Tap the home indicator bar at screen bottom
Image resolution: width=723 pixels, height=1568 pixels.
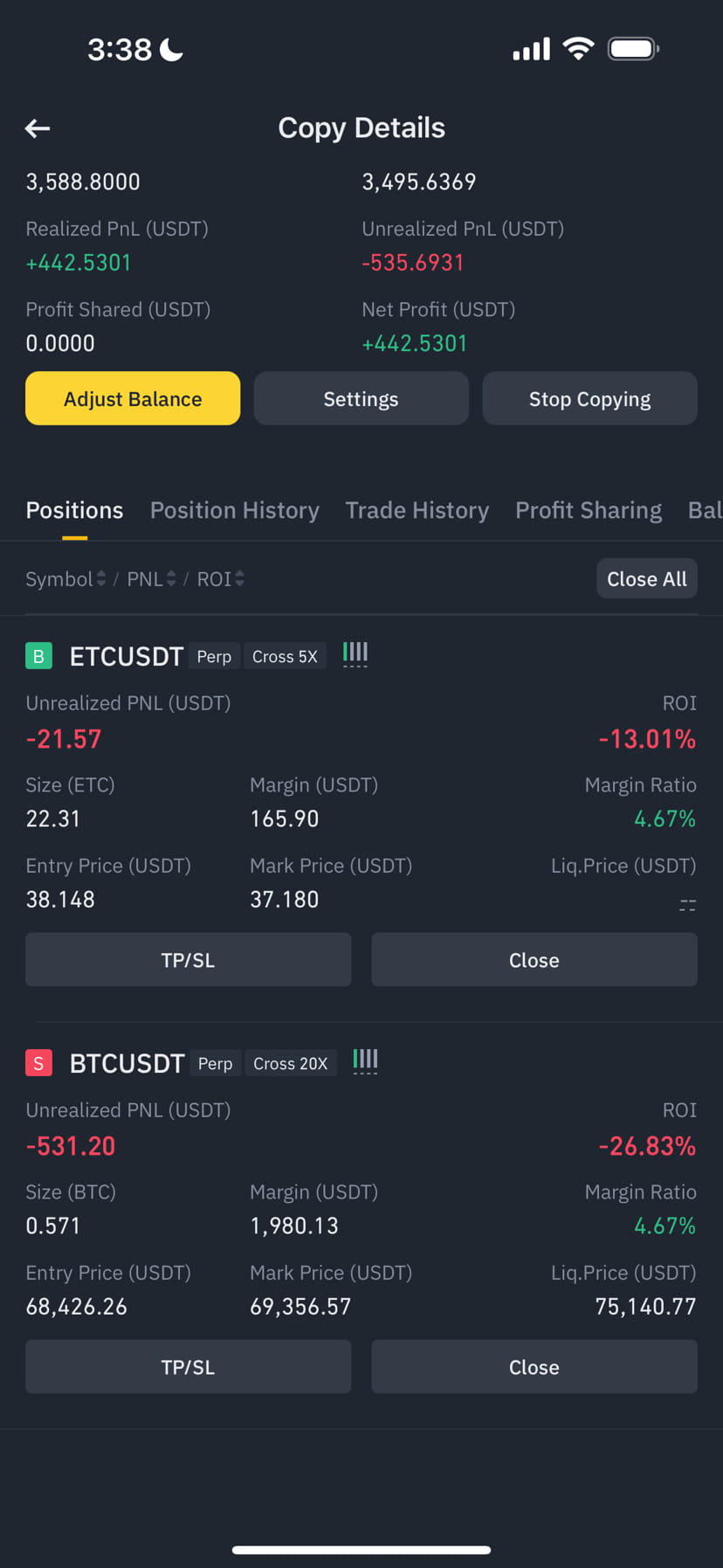[x=361, y=1549]
